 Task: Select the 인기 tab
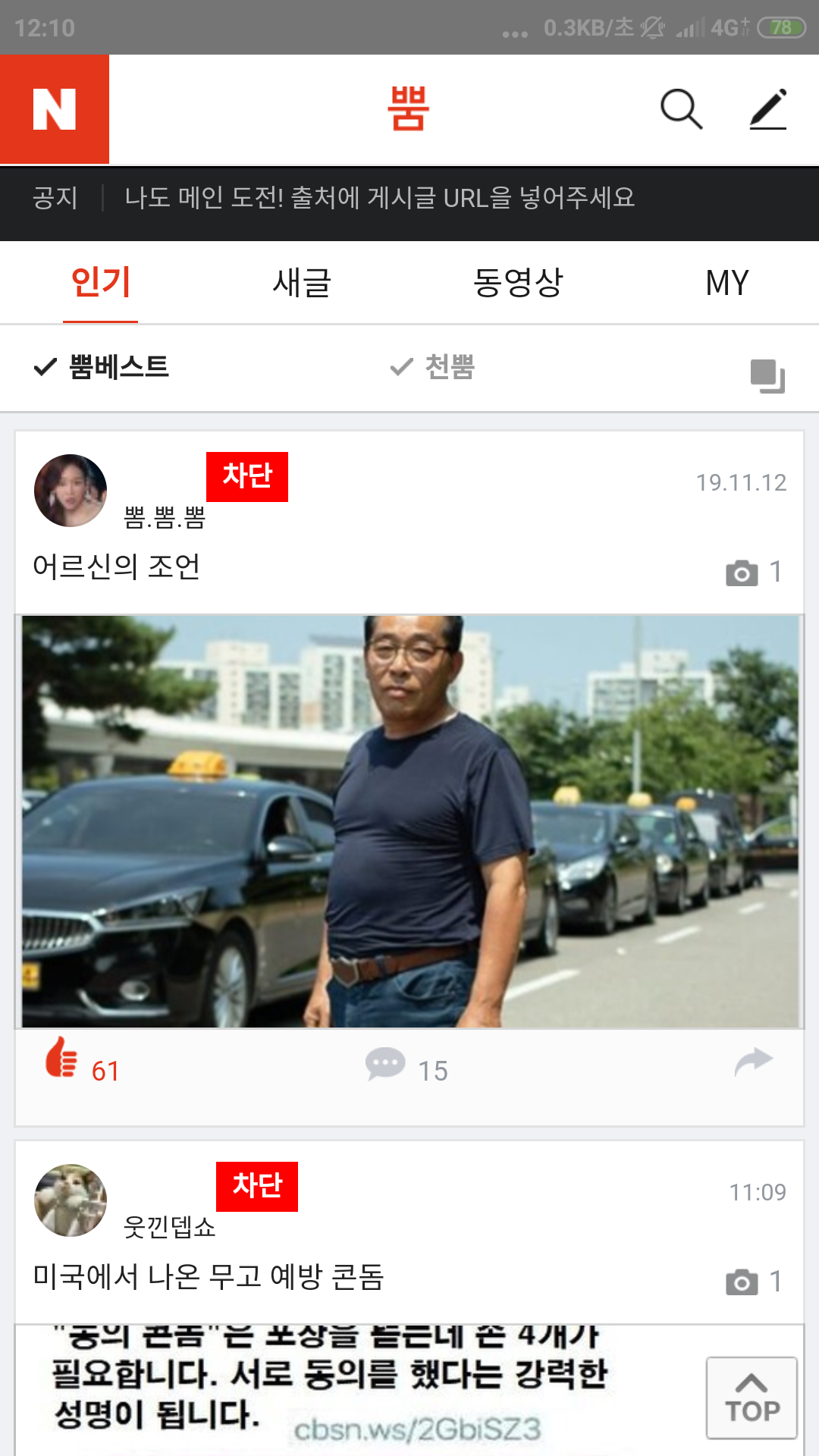100,283
